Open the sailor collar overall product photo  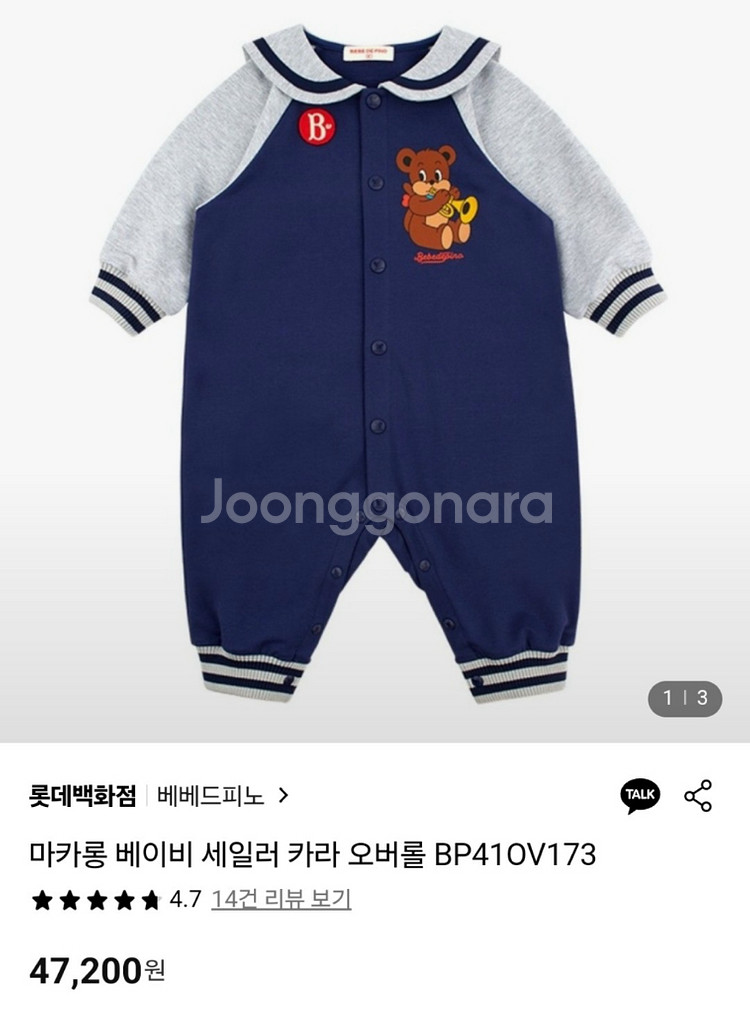375,370
